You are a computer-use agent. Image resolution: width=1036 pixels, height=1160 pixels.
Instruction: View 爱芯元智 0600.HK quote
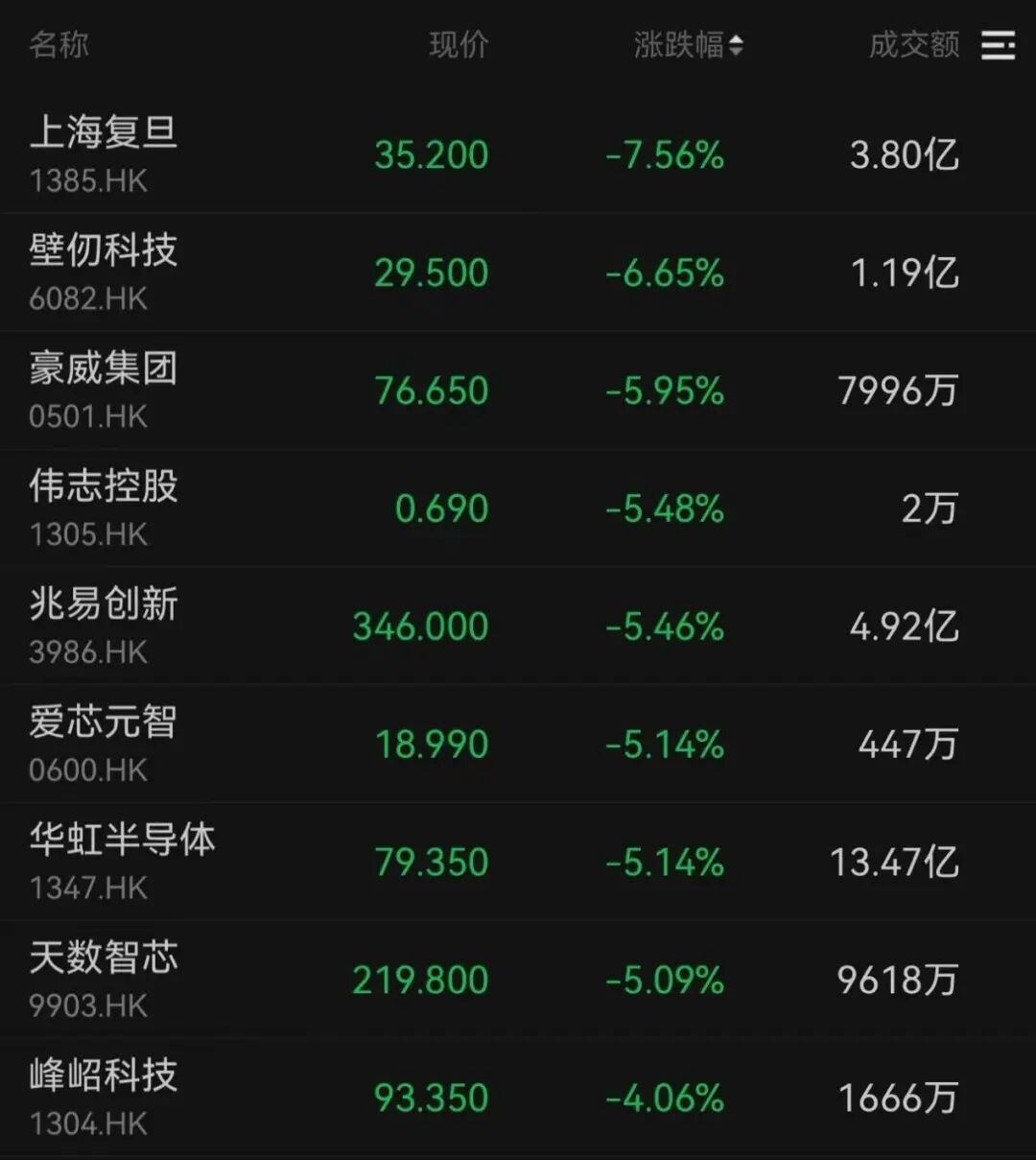(104, 744)
